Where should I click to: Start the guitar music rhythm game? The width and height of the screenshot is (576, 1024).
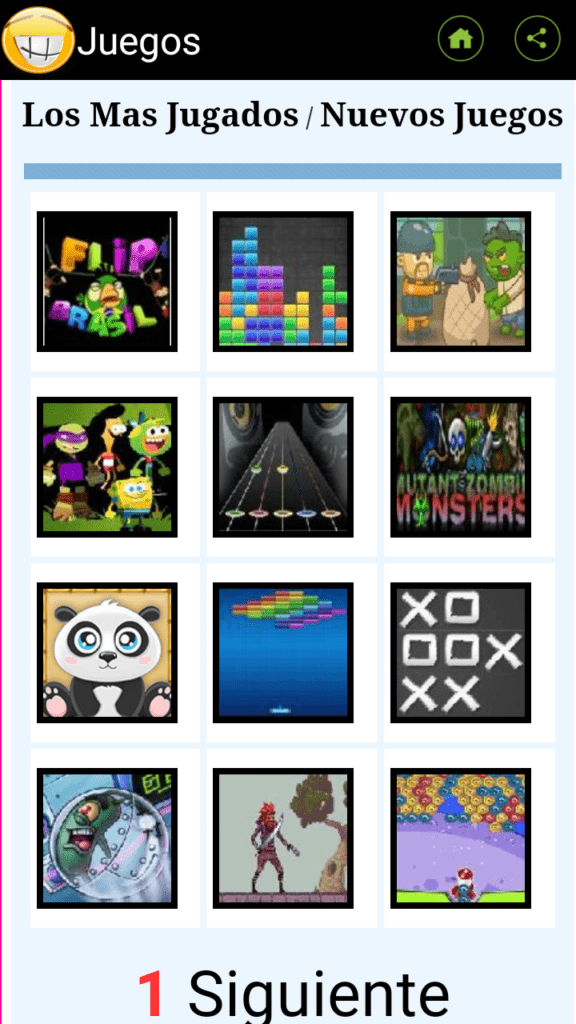click(283, 467)
